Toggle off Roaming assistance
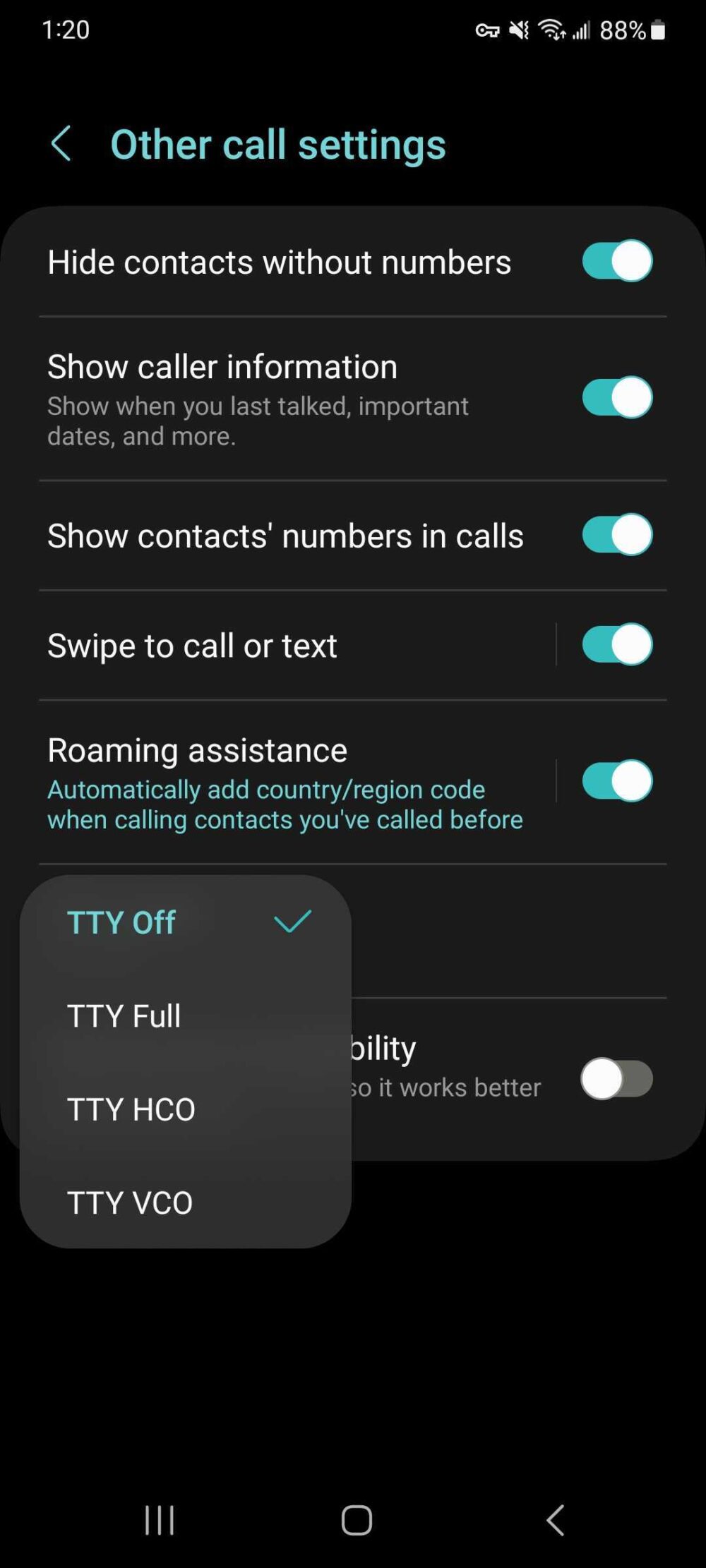 616,780
